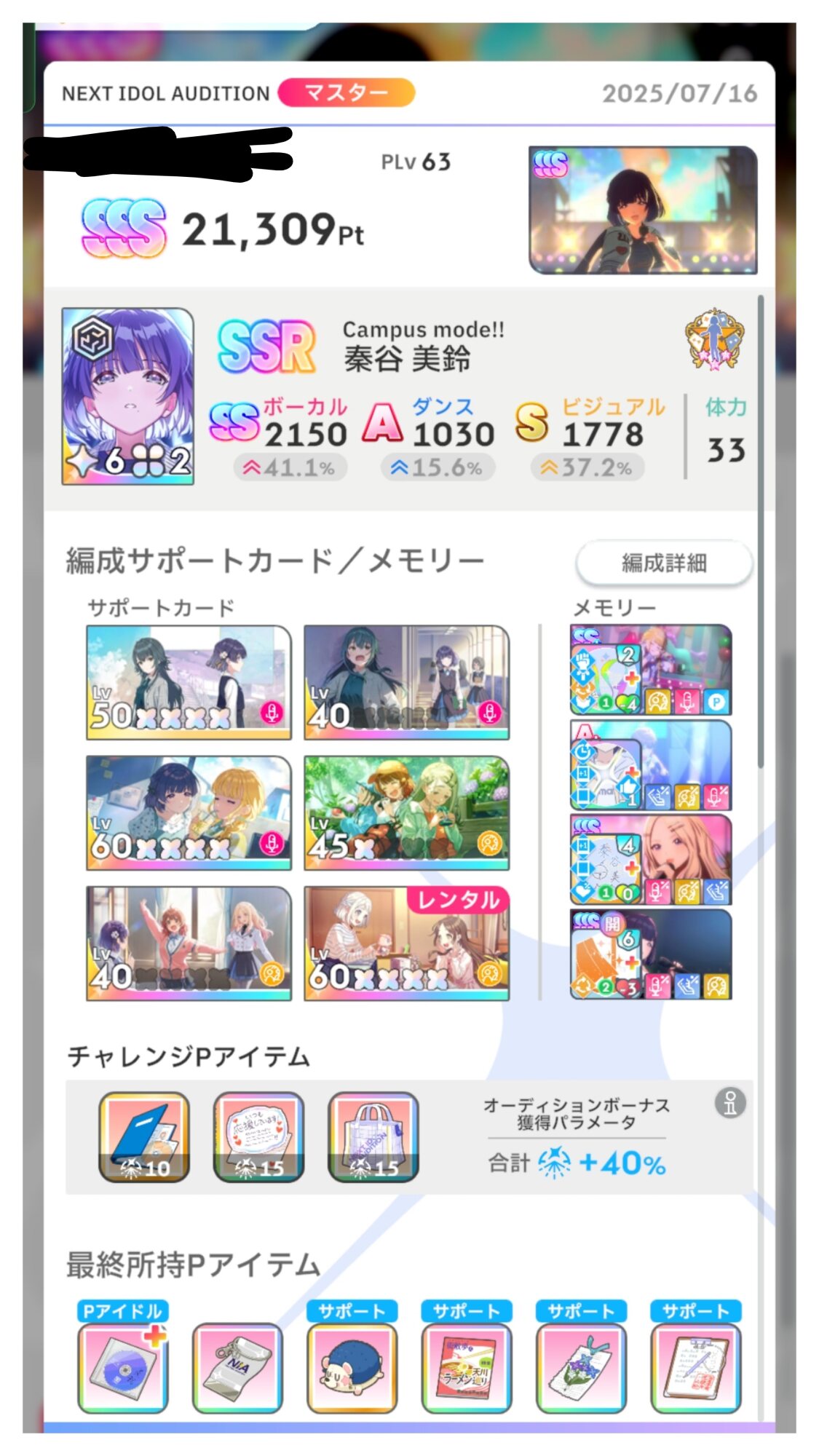Open audition bonus info icon
Image resolution: width=819 pixels, height=1456 pixels.
(730, 1101)
